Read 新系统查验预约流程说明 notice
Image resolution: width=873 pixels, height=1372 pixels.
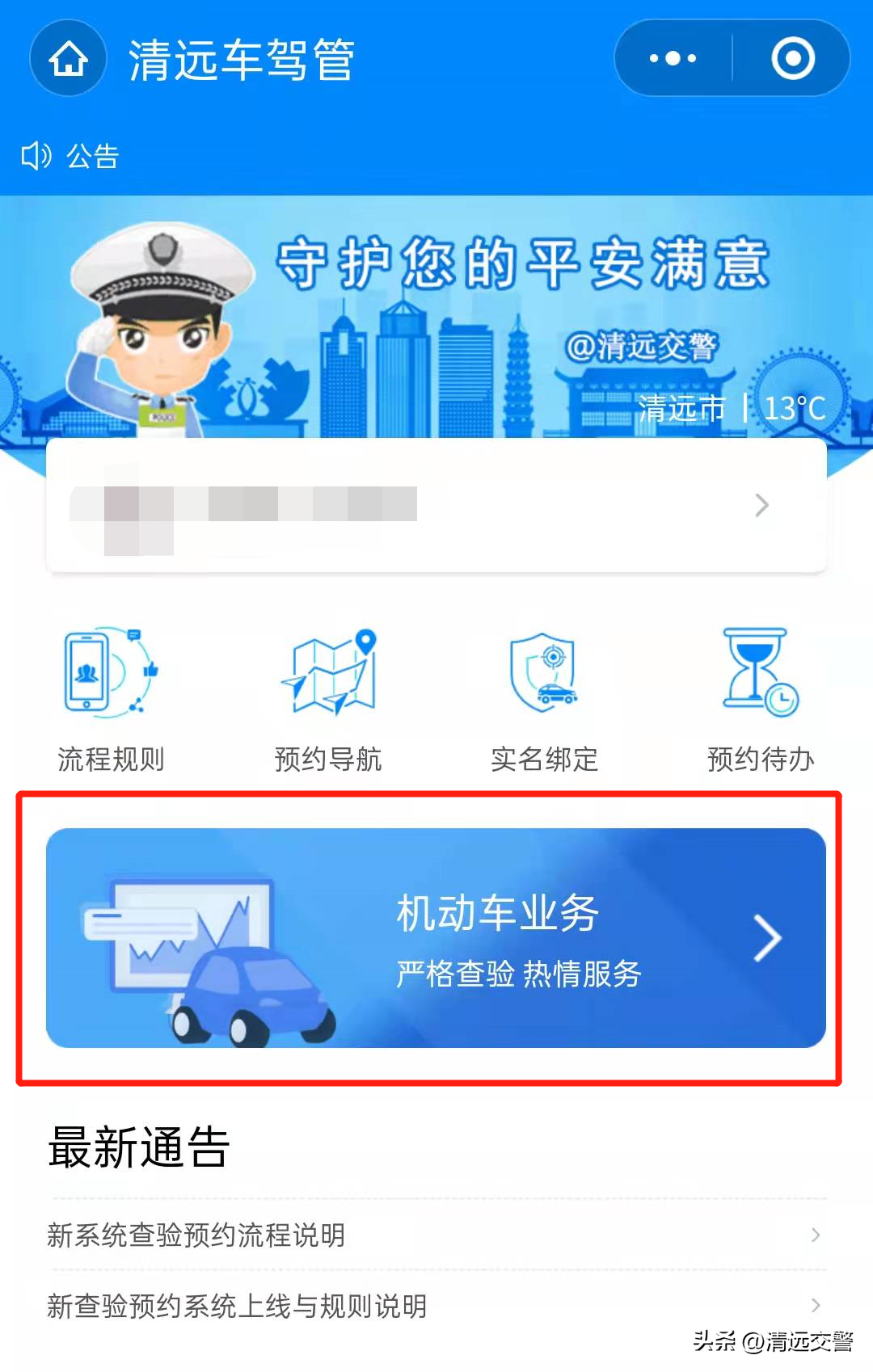coord(436,1235)
